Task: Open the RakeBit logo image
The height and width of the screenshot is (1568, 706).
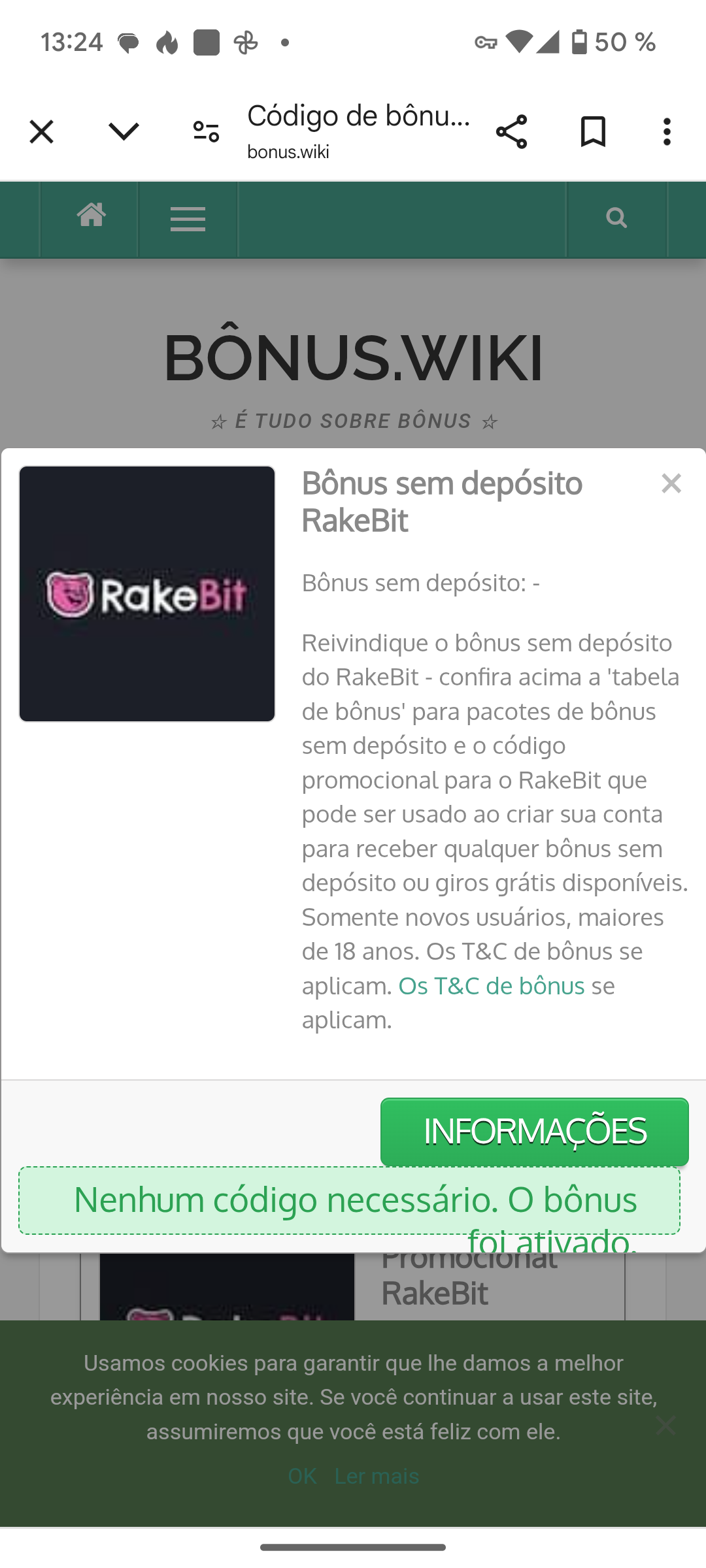Action: pyautogui.click(x=147, y=594)
